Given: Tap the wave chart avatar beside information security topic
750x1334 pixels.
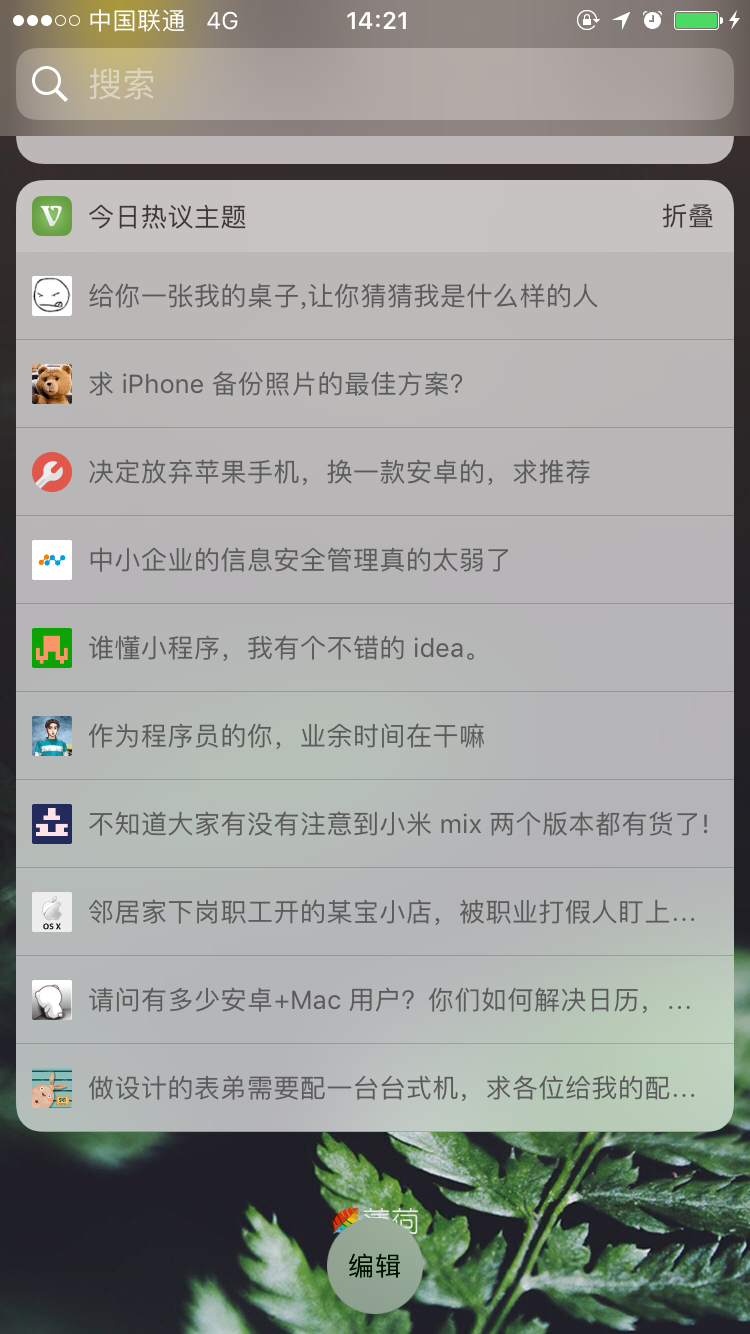Looking at the screenshot, I should [x=52, y=559].
